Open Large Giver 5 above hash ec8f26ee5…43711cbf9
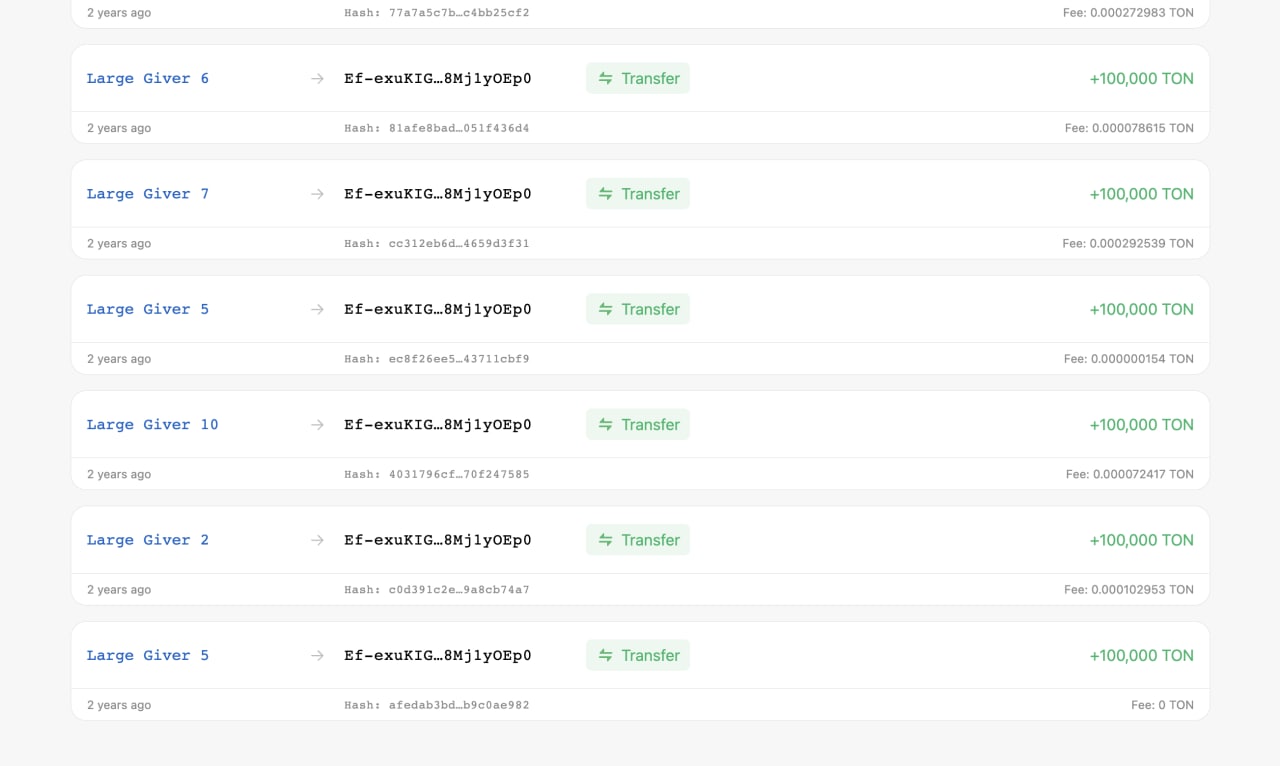Image resolution: width=1280 pixels, height=766 pixels. coord(148,309)
